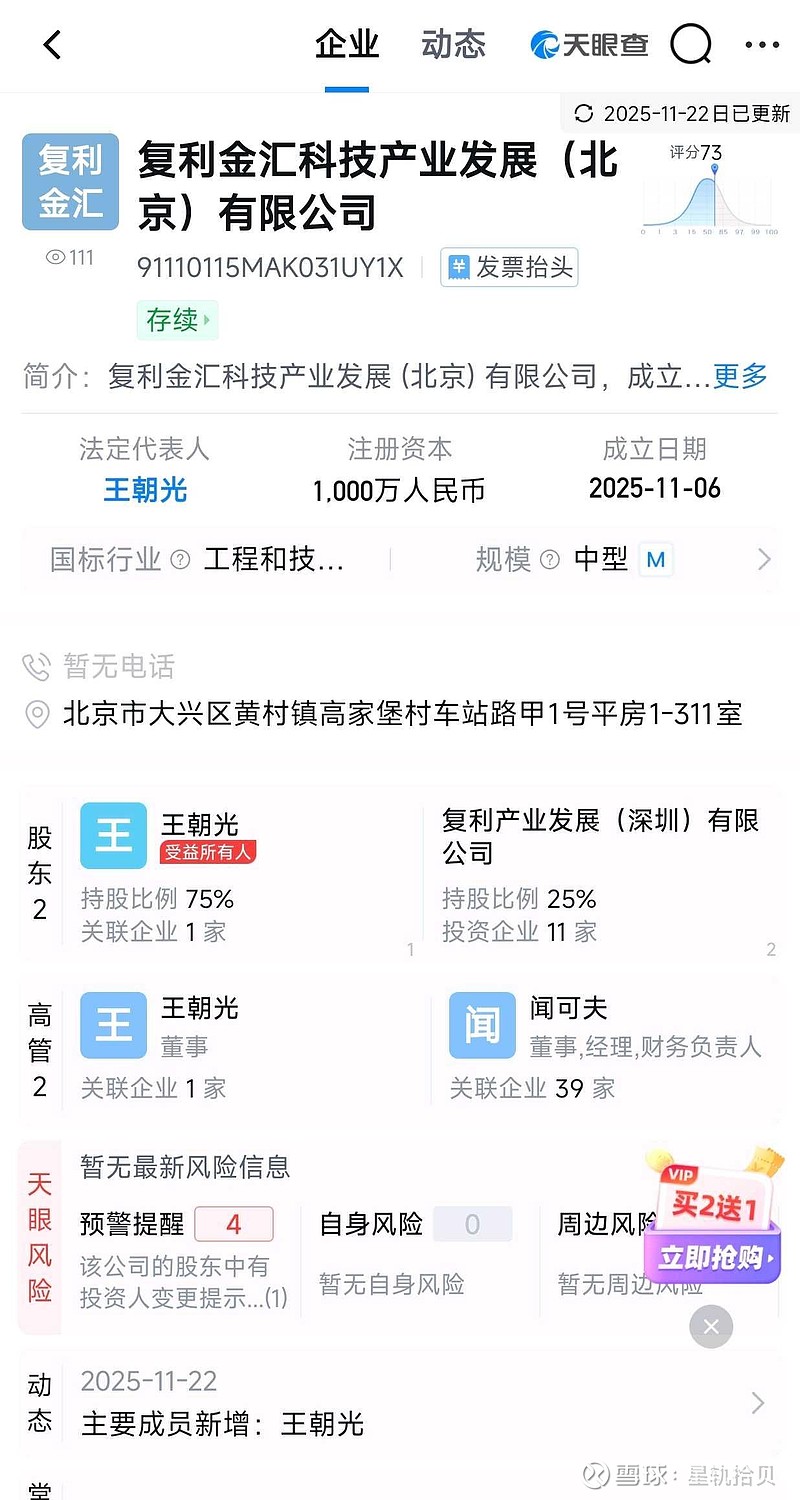Tap the refresh icon next to 2025-11-22已更新
The image size is (800, 1500).
click(x=586, y=113)
